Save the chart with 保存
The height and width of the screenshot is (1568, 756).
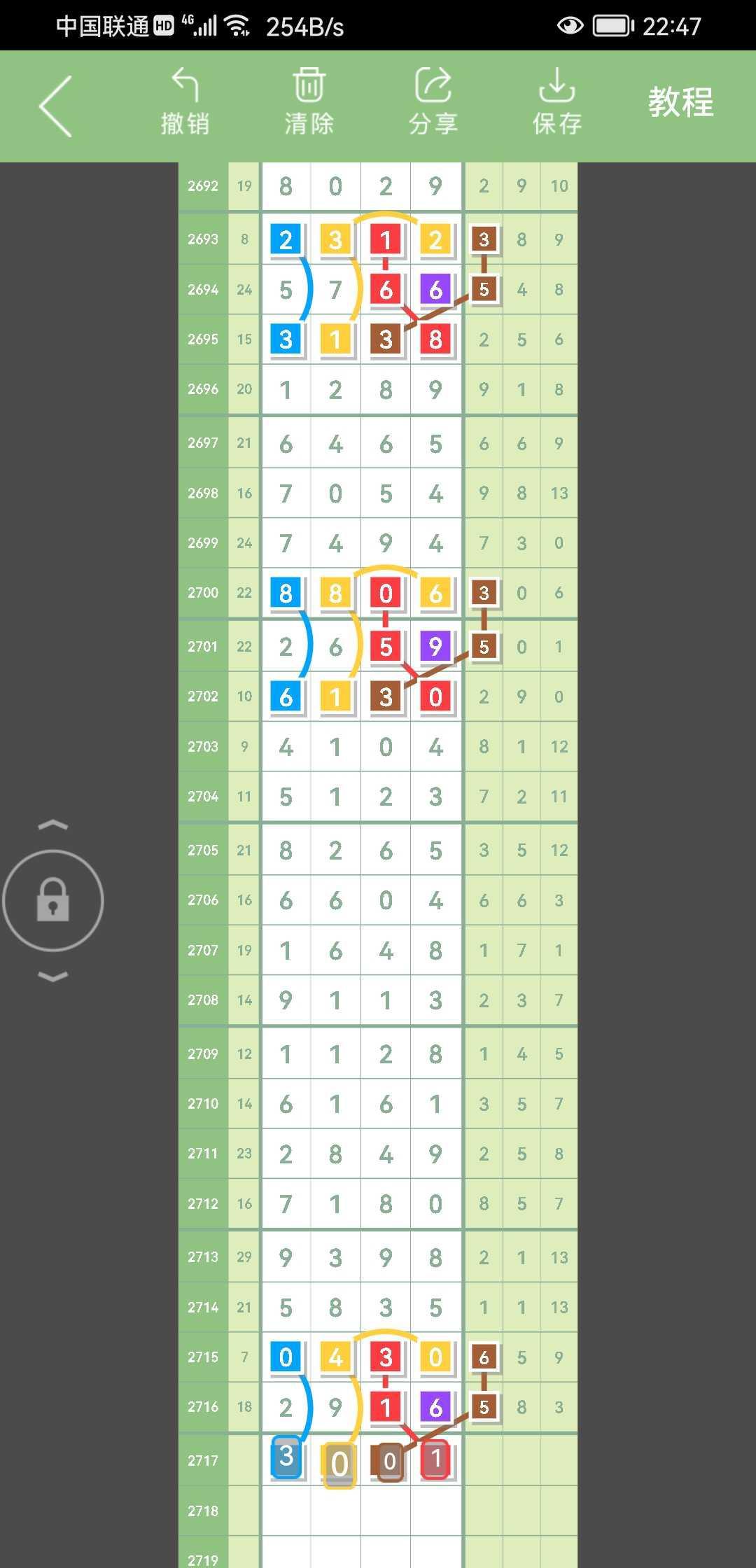(x=556, y=102)
